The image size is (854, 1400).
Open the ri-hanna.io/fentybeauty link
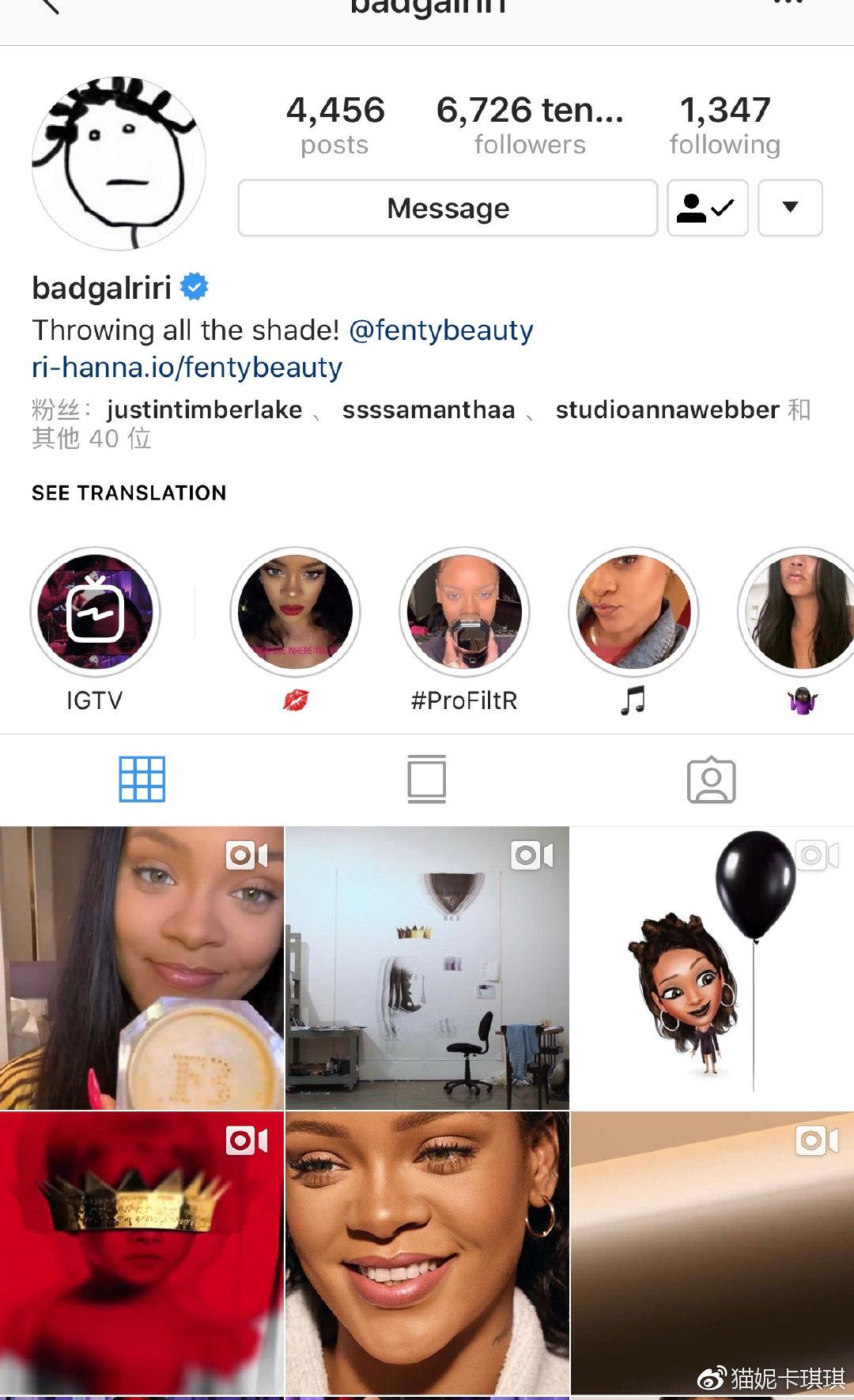click(187, 368)
